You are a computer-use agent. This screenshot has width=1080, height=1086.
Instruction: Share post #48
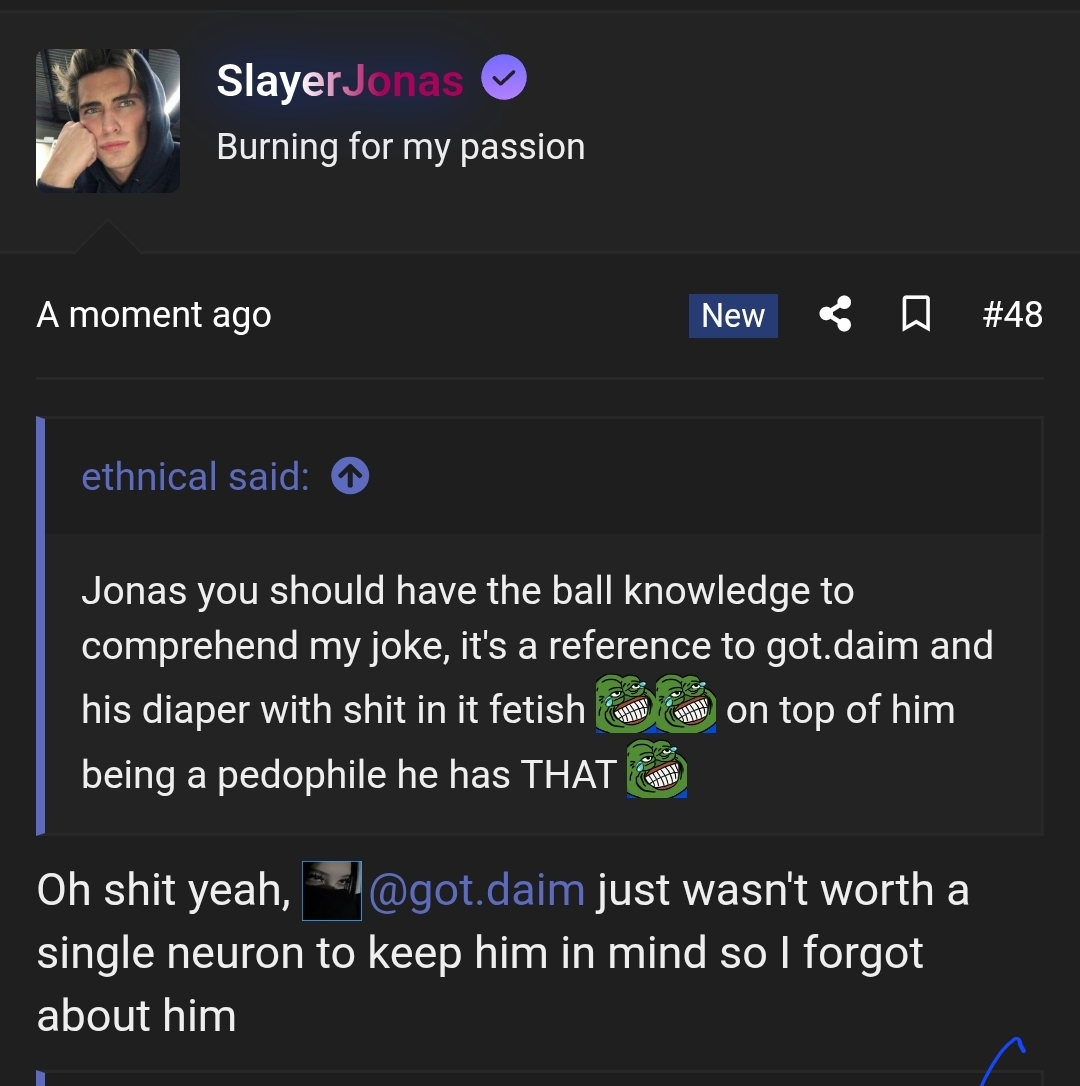pos(835,315)
